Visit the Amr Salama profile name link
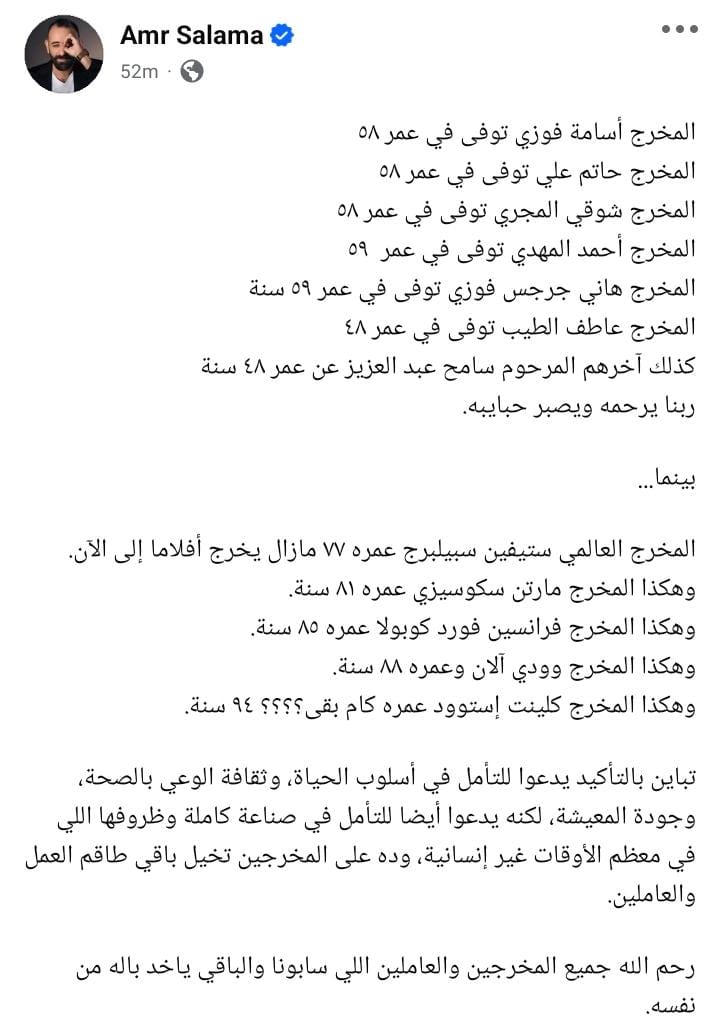 pyautogui.click(x=192, y=36)
